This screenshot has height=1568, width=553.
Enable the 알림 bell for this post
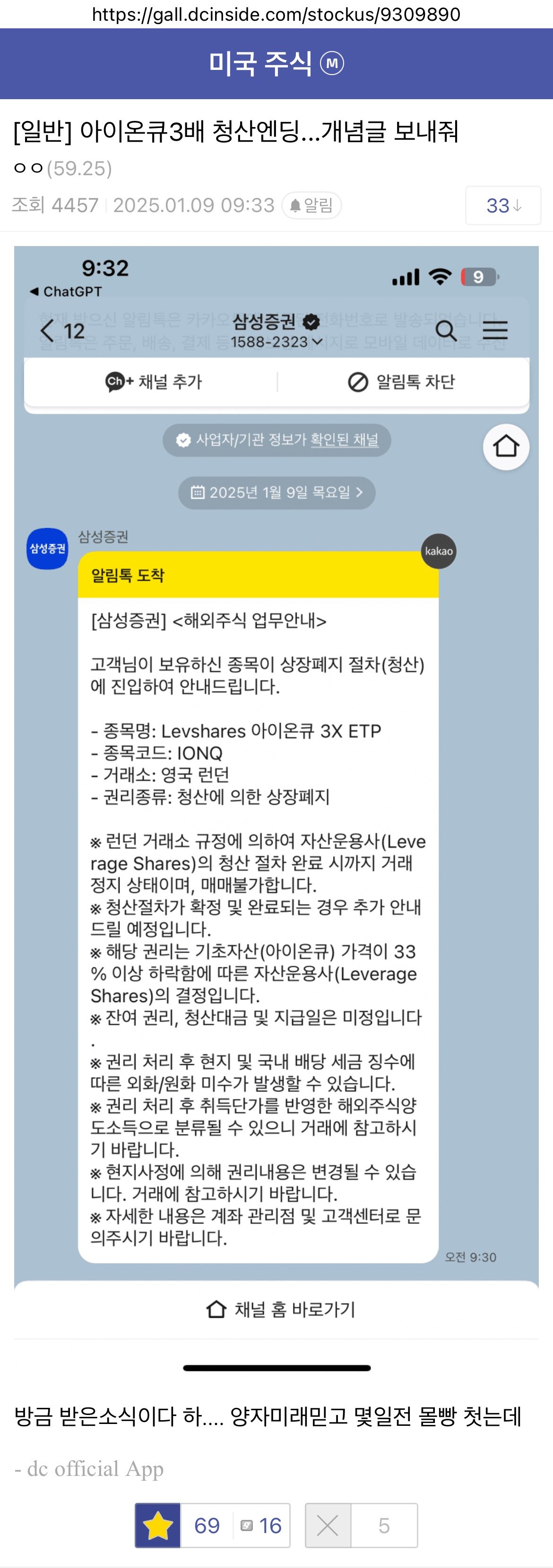click(311, 205)
